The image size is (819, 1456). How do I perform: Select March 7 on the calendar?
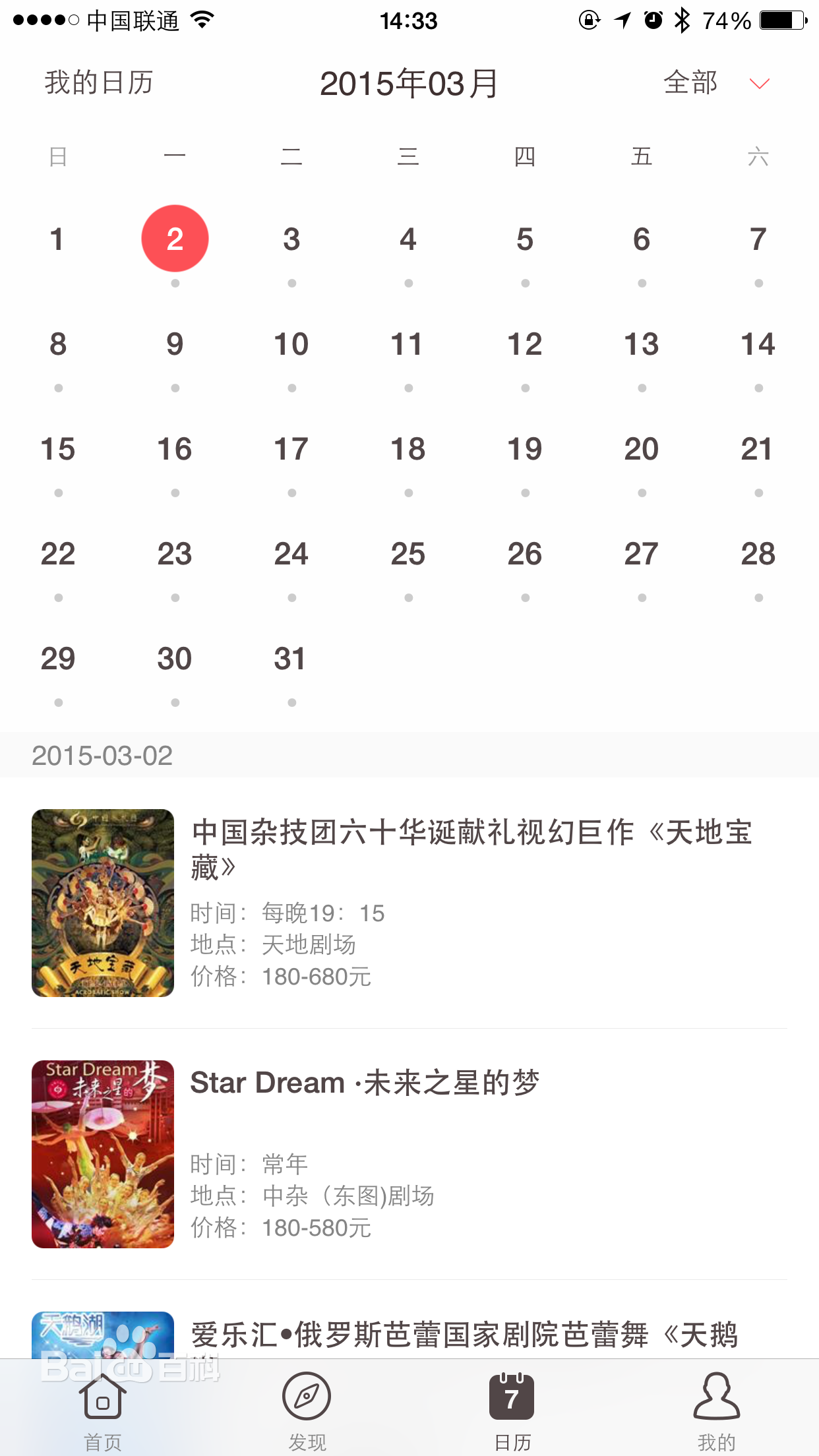click(758, 239)
